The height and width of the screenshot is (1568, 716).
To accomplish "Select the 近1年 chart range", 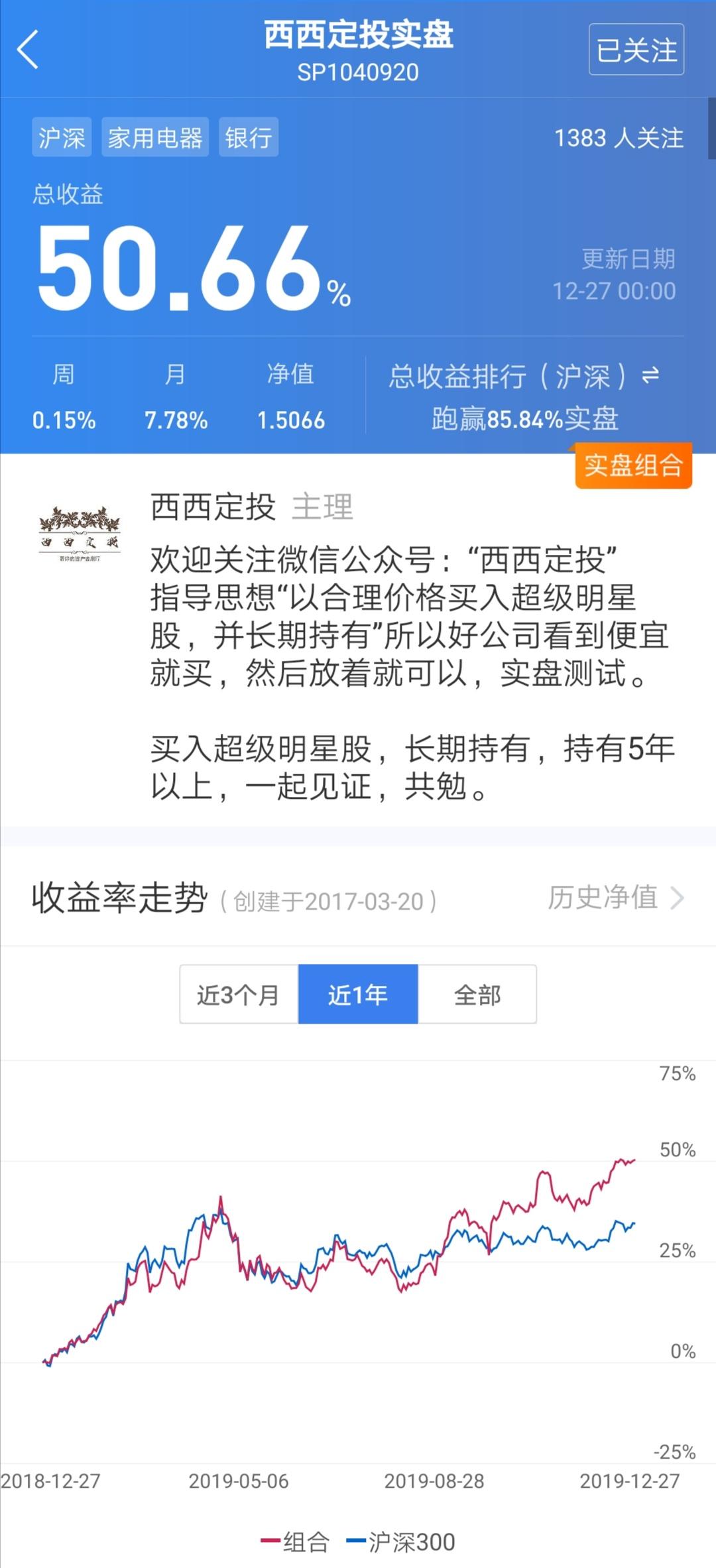I will click(358, 995).
